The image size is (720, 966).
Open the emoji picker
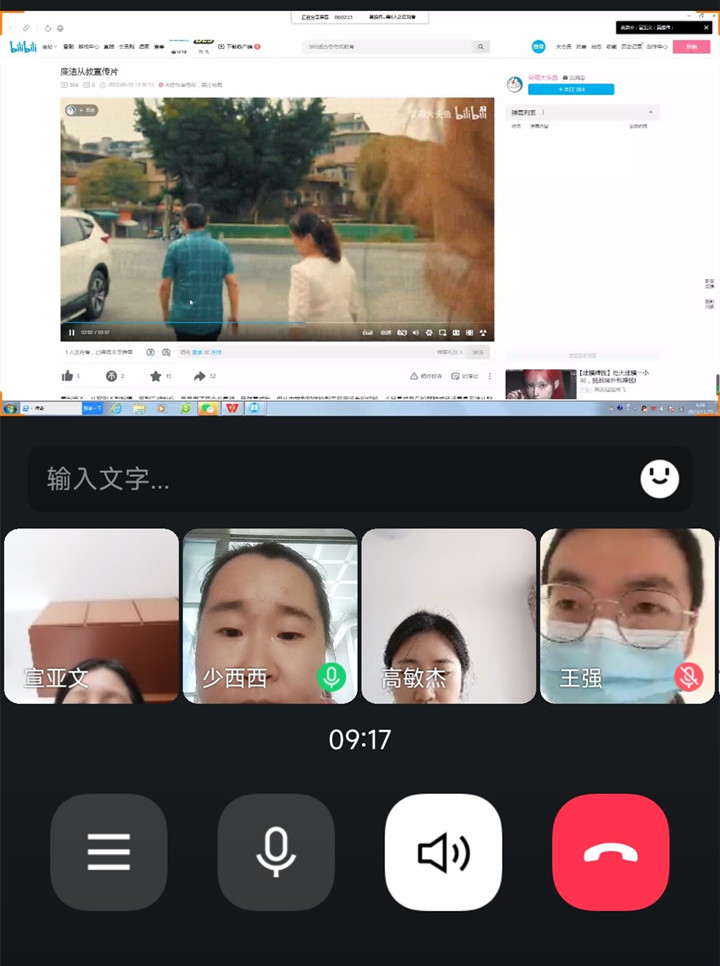[659, 479]
